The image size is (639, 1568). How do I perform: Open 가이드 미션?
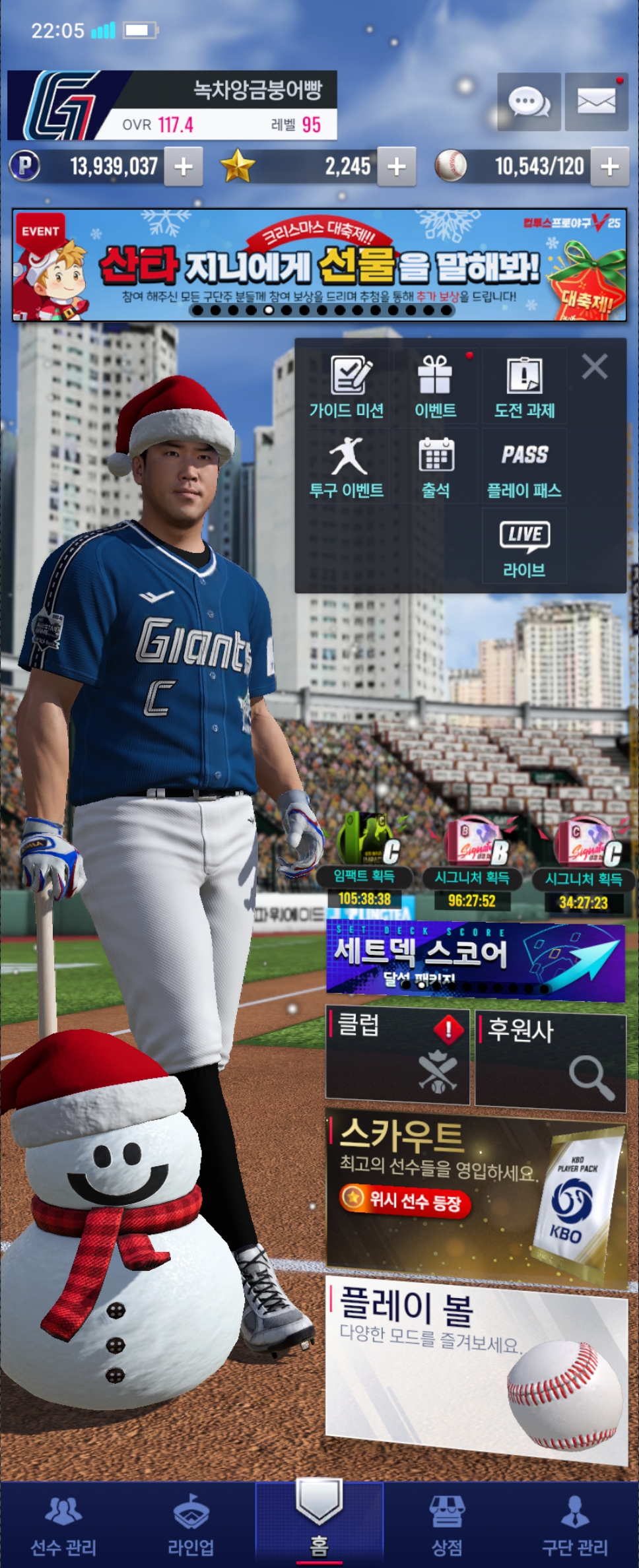pyautogui.click(x=347, y=387)
